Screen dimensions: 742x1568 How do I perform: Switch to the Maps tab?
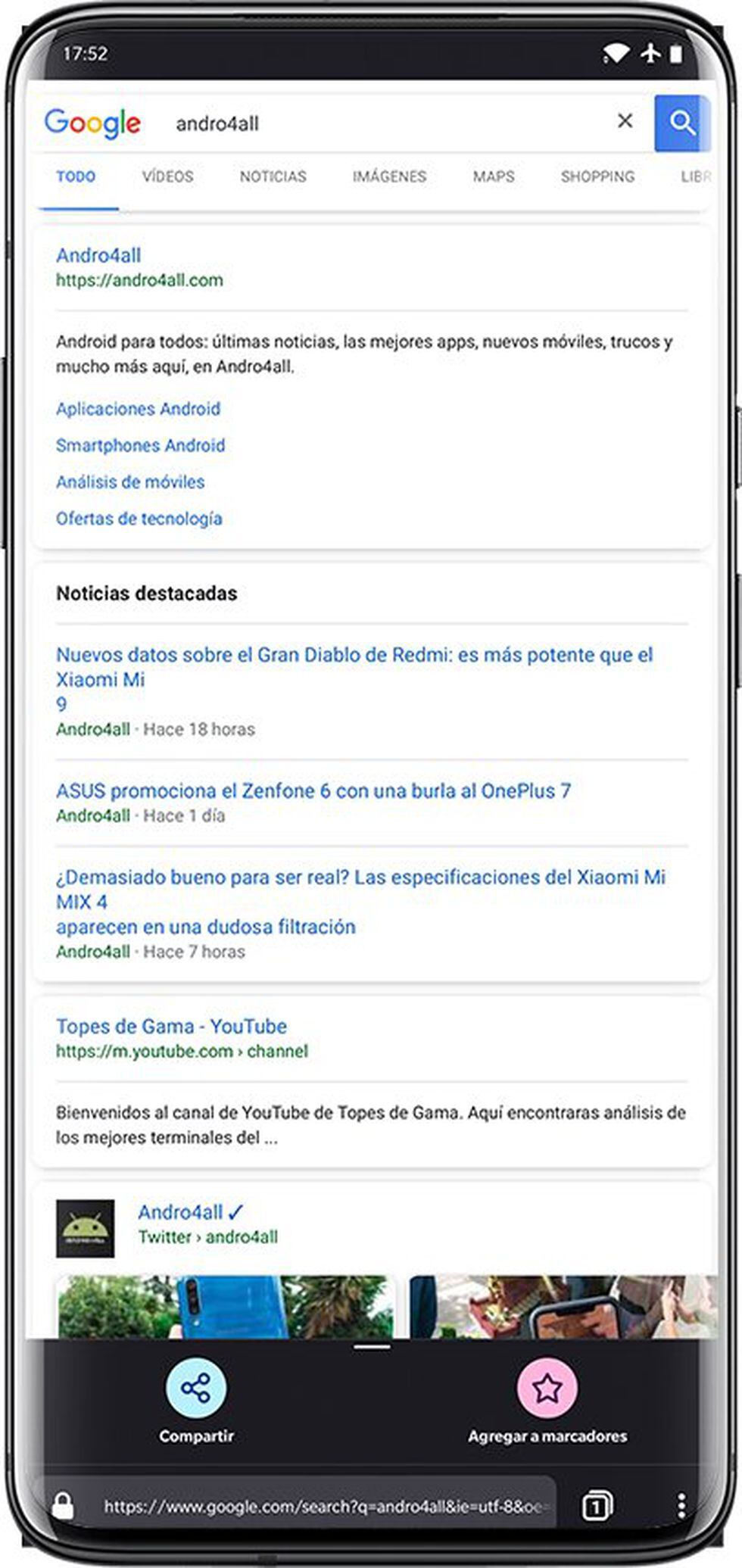pyautogui.click(x=493, y=176)
